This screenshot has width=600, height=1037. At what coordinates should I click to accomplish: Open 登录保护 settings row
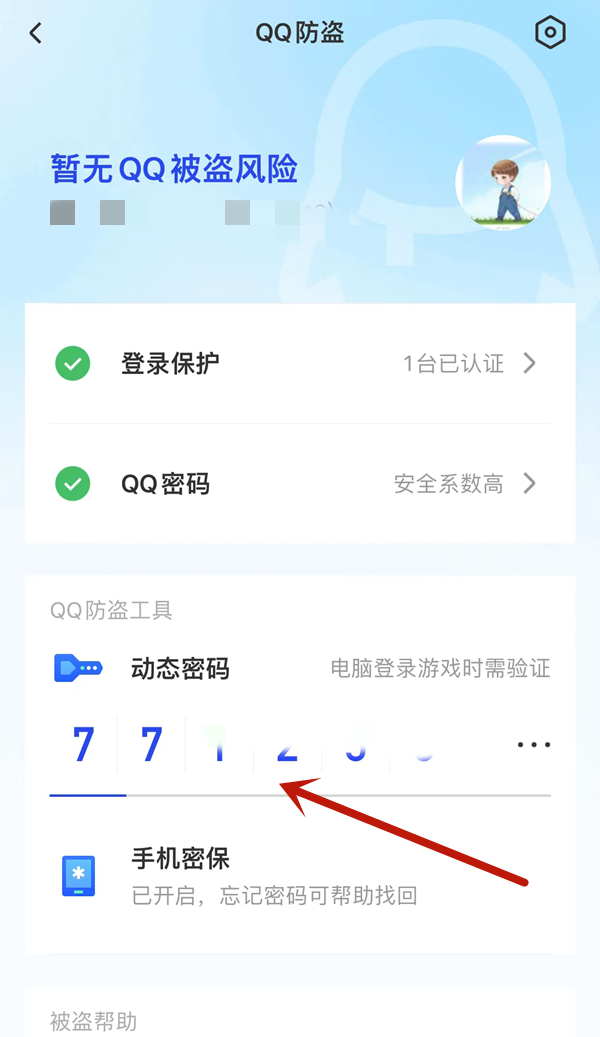[x=300, y=363]
